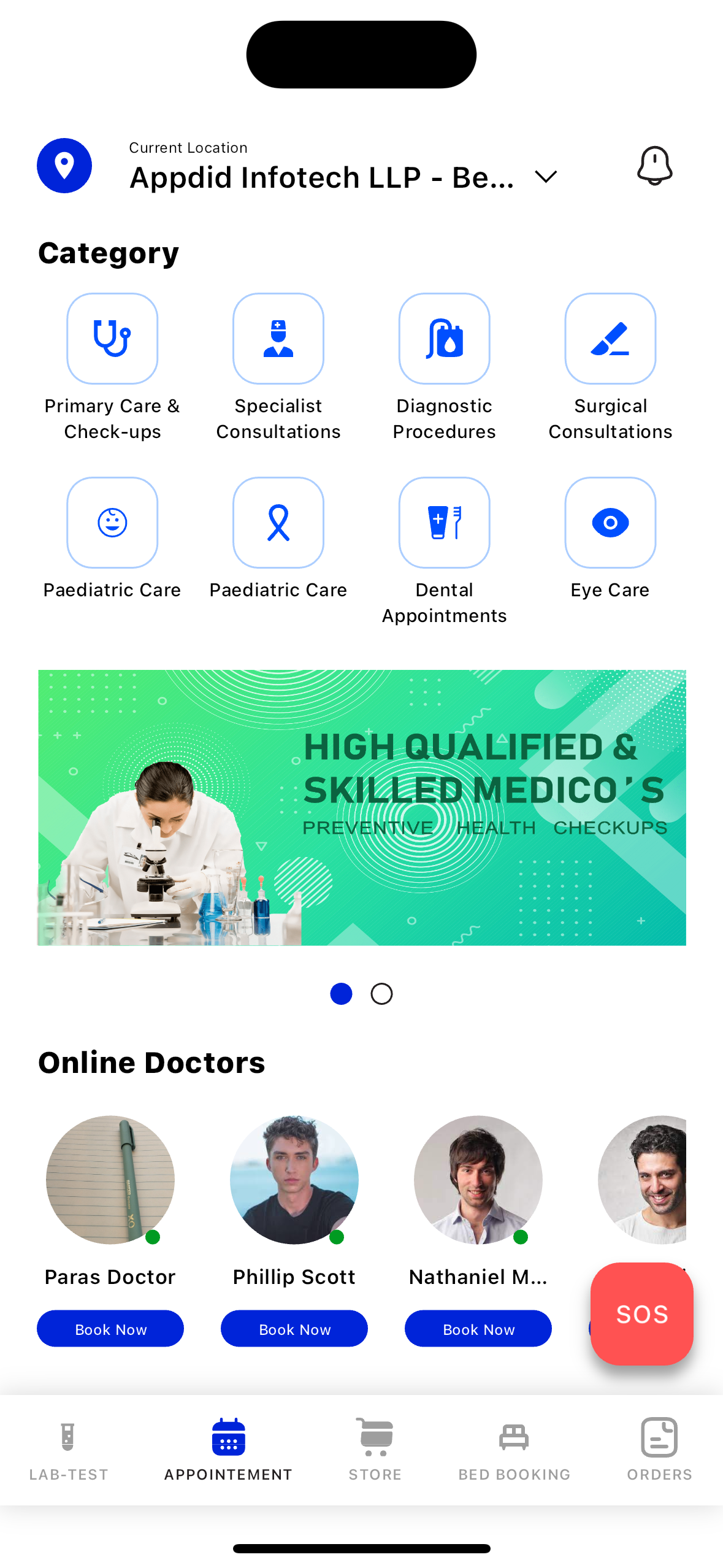The height and width of the screenshot is (1568, 723).
Task: Tap Book Now under Phillip Scott
Action: click(294, 1329)
